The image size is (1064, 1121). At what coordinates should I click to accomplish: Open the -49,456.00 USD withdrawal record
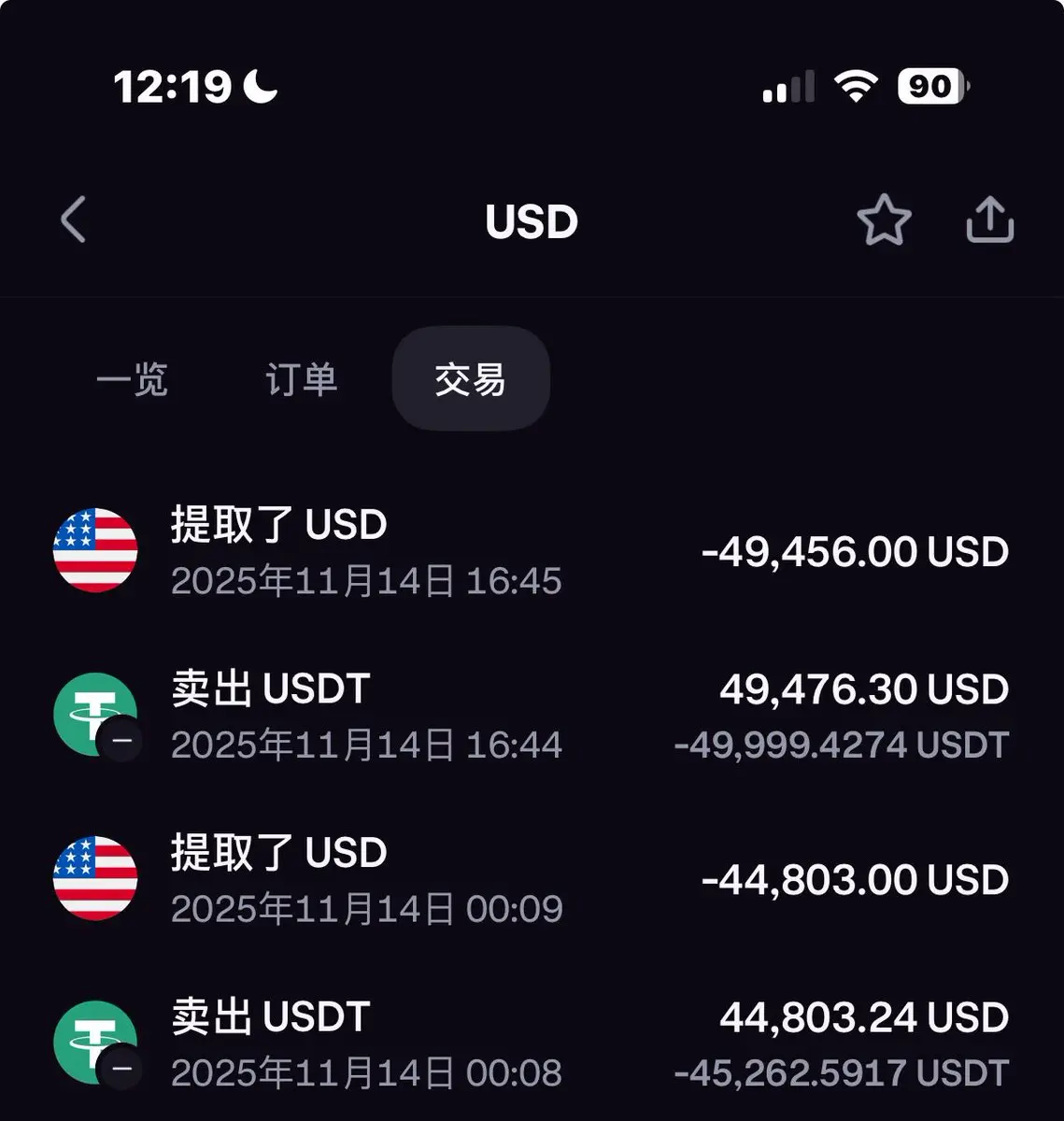tap(531, 552)
